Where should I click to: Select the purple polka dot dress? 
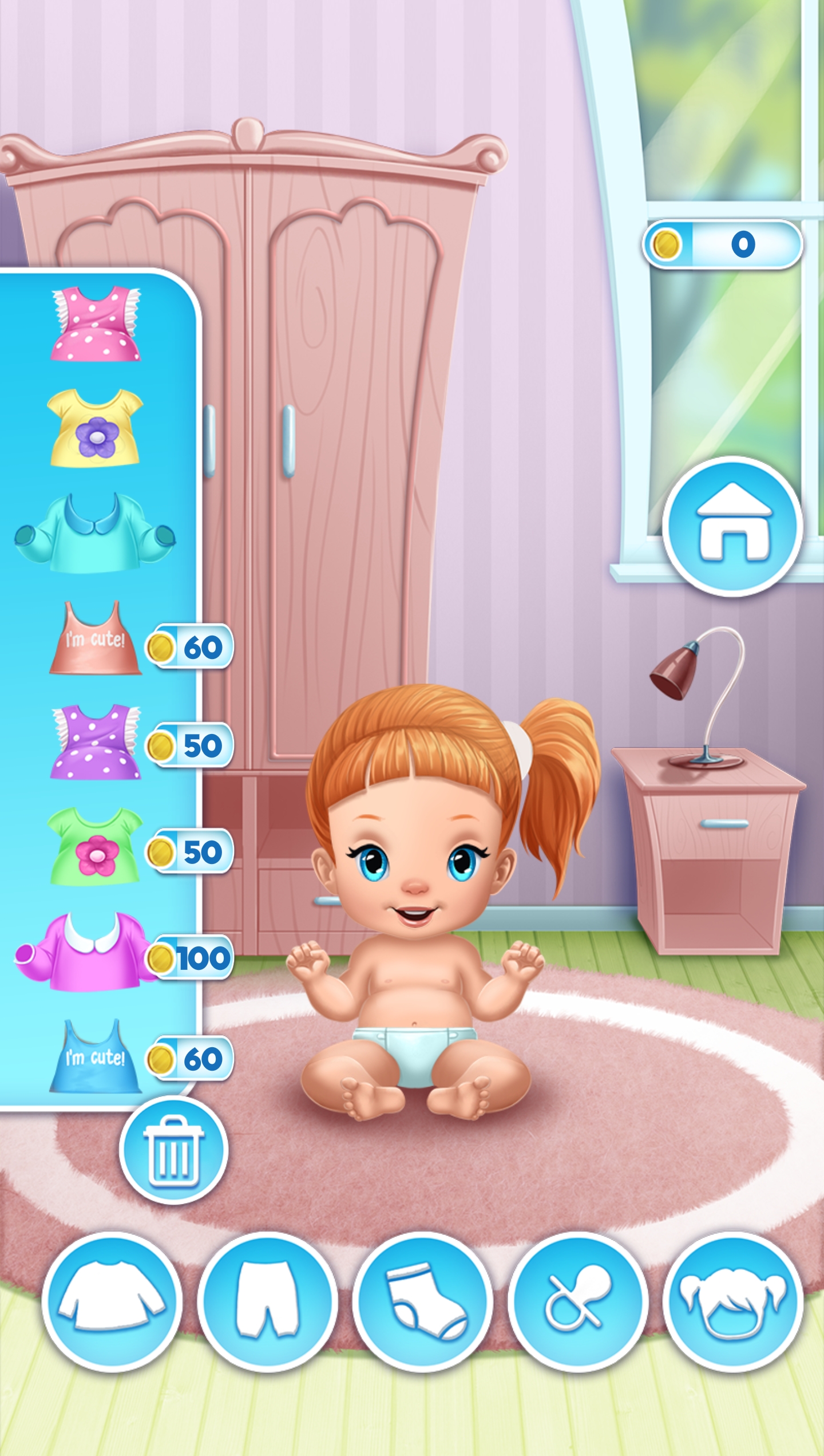click(x=96, y=742)
